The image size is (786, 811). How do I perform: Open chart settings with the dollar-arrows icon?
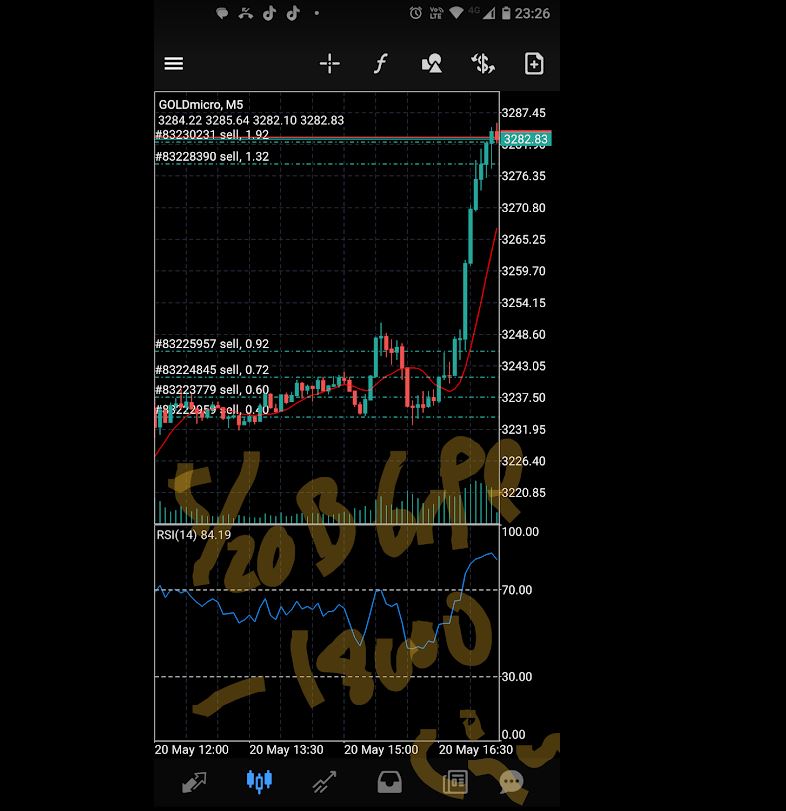(483, 64)
